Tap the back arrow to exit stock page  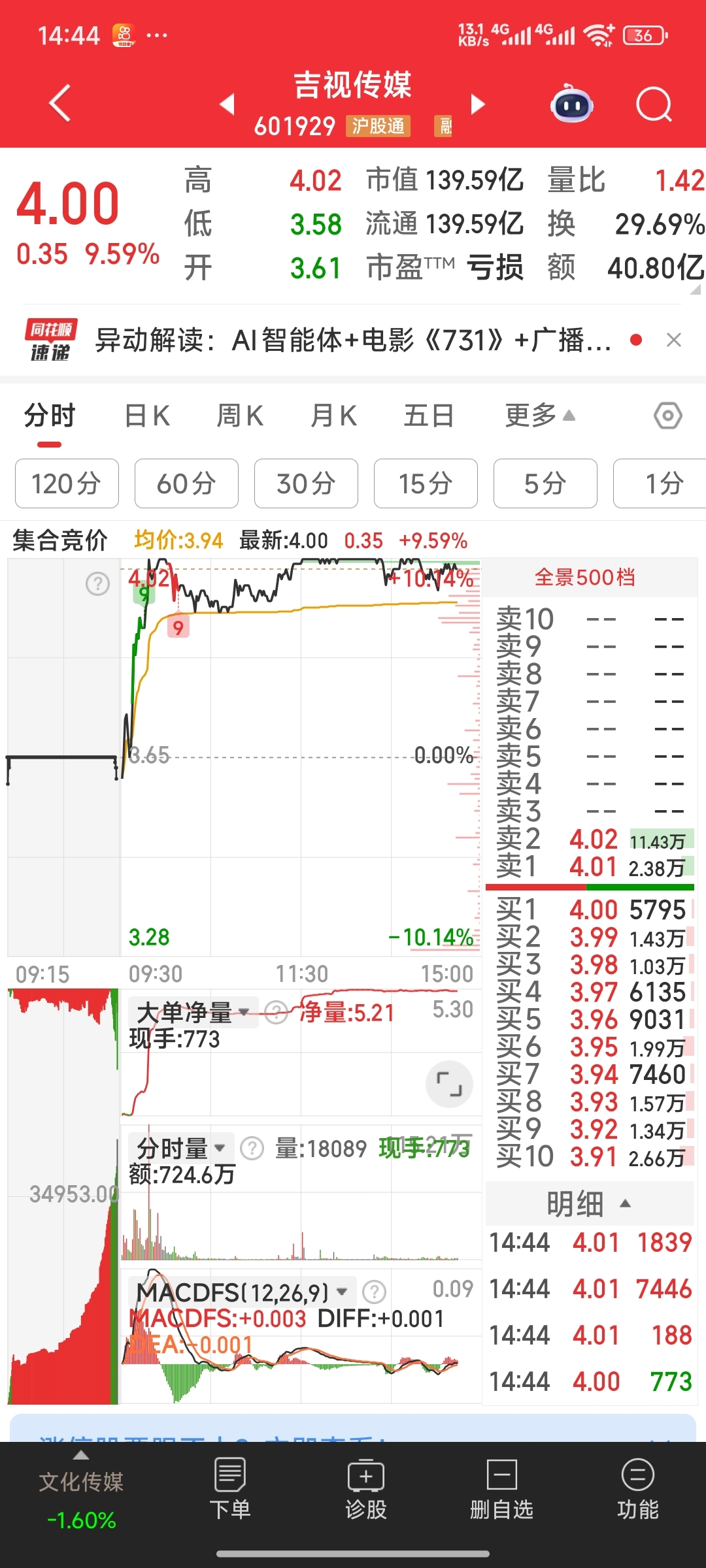[59, 104]
